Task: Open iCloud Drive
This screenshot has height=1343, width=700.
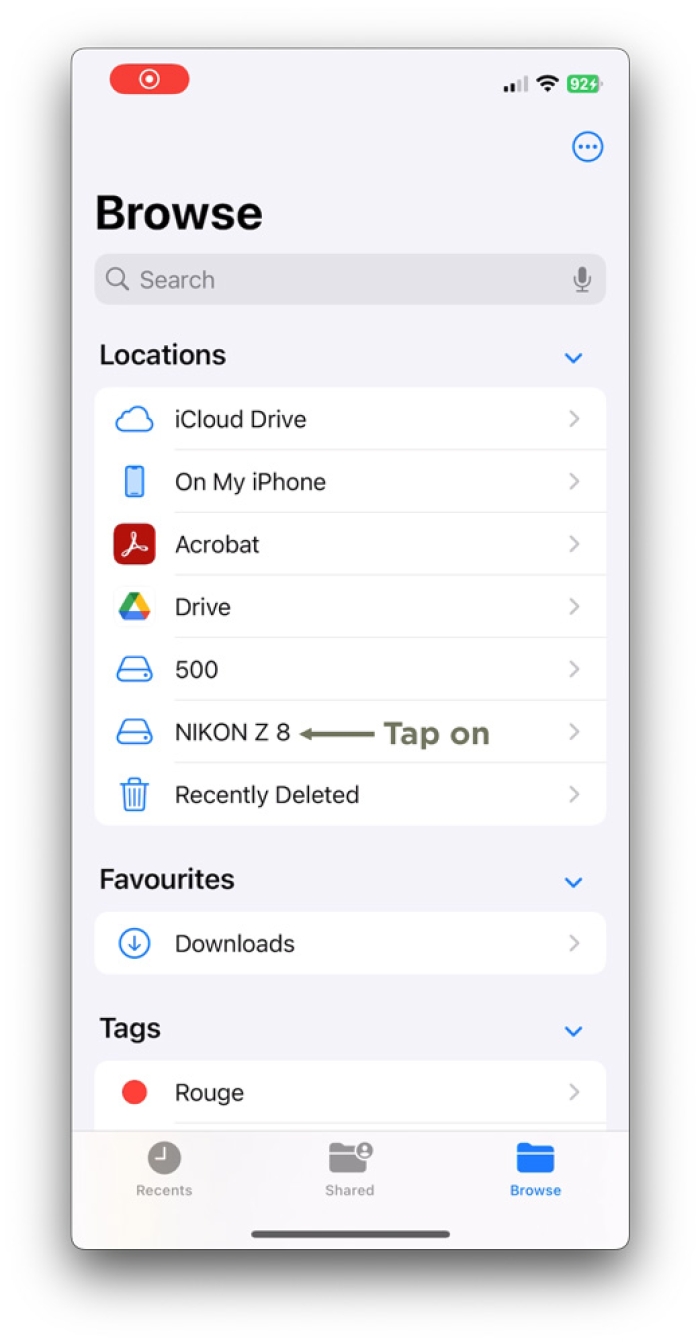Action: tap(350, 419)
